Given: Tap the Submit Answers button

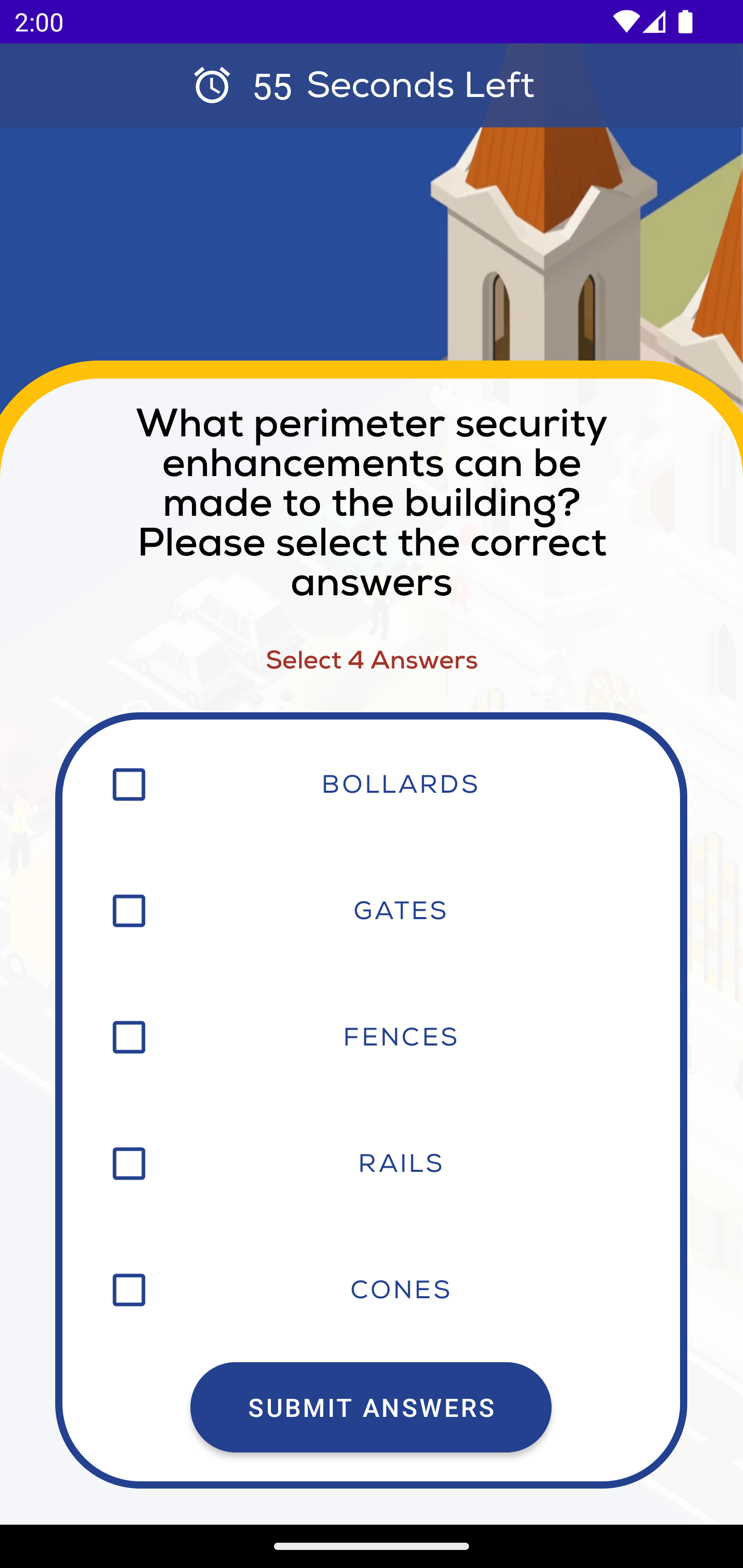Looking at the screenshot, I should [371, 1407].
